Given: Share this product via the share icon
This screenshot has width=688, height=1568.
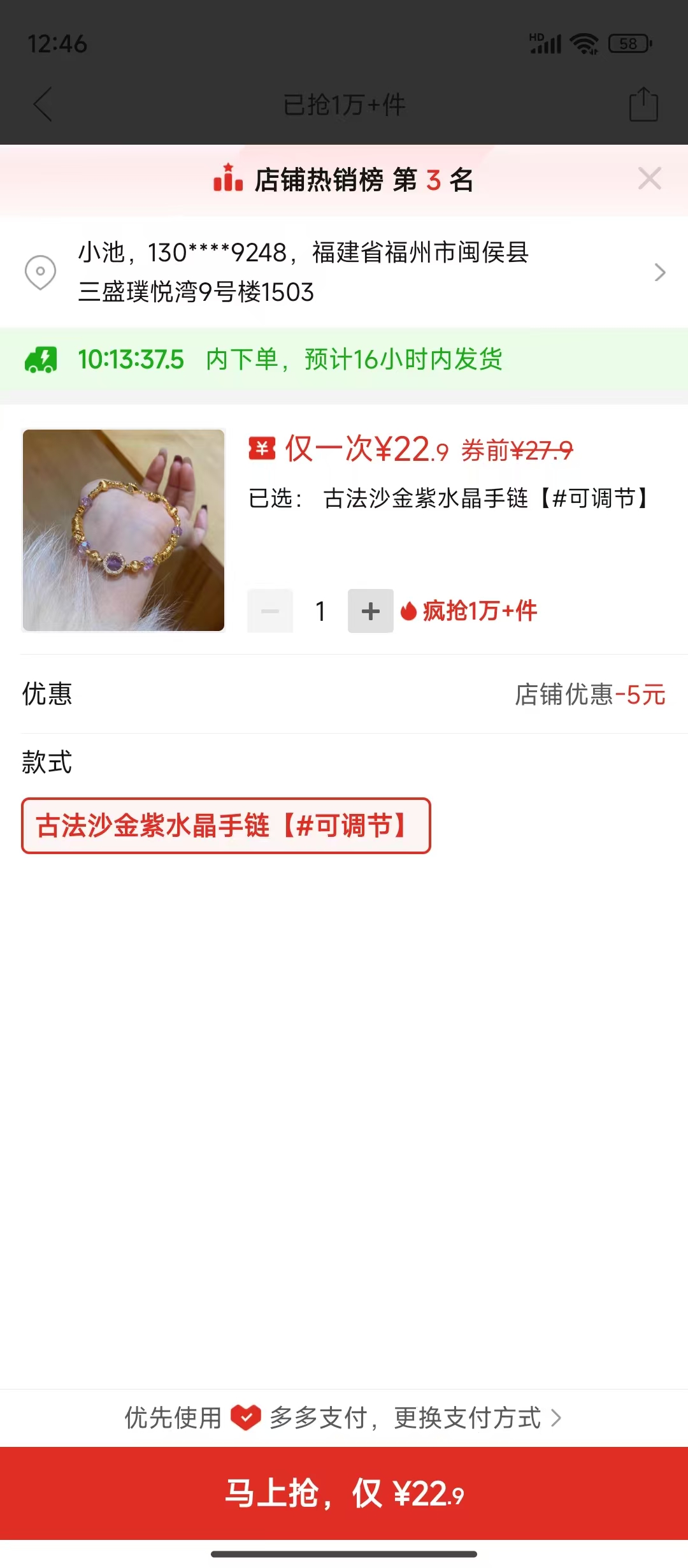Looking at the screenshot, I should 643,105.
